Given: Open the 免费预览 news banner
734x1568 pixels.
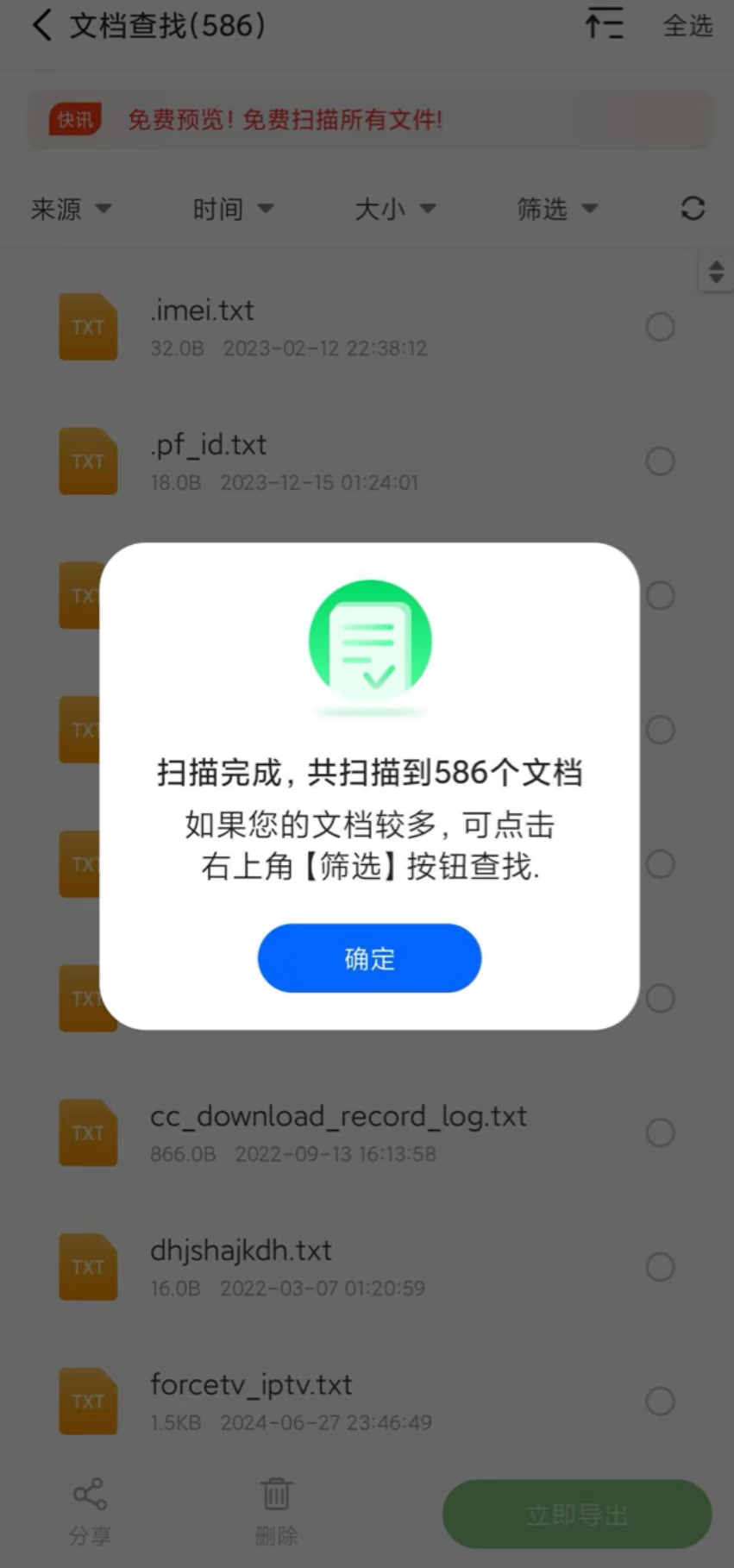Looking at the screenshot, I should [369, 120].
